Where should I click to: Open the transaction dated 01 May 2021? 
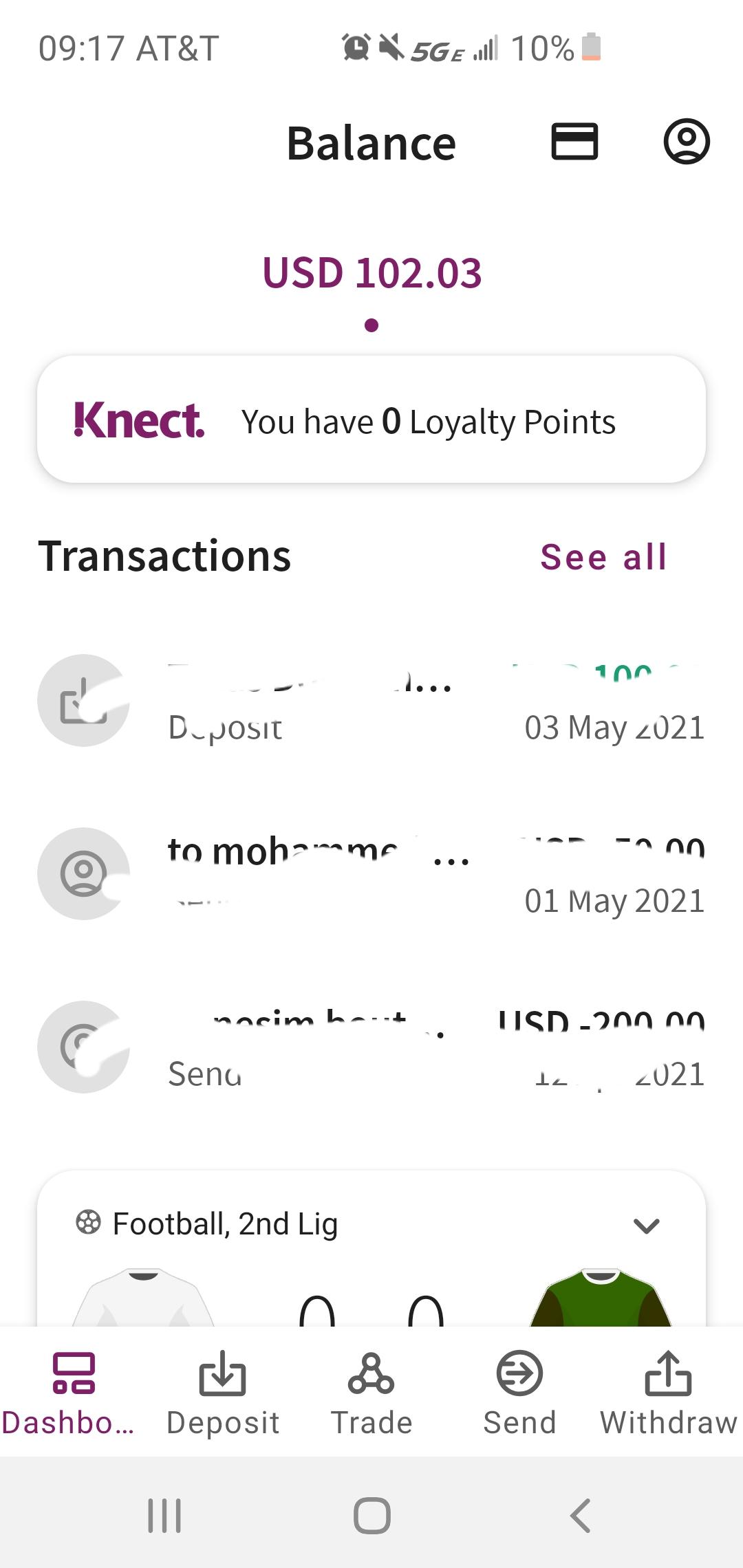(371, 874)
